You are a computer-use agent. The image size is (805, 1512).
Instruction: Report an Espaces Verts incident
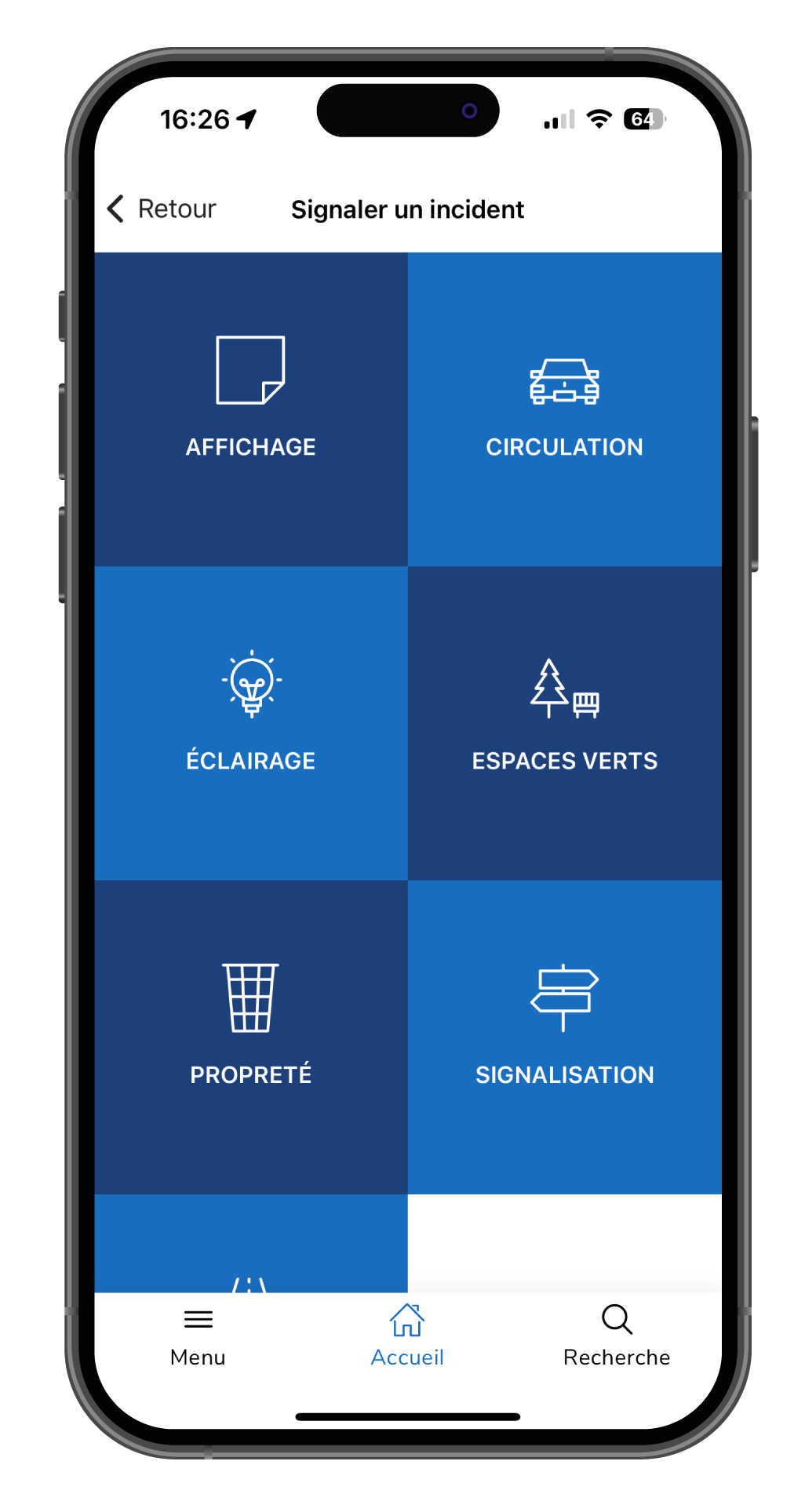coord(564,722)
